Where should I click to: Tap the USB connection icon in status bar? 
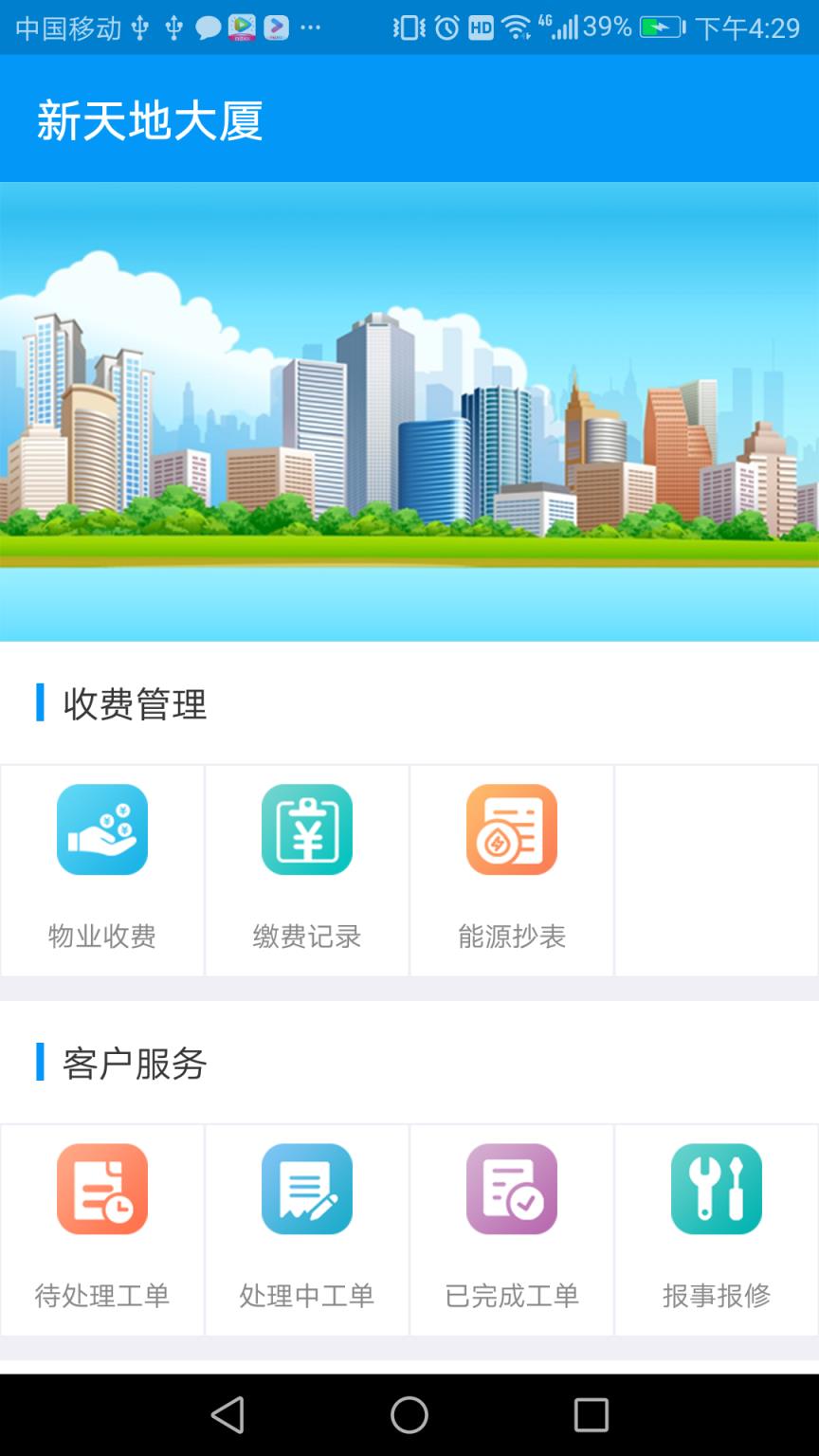pos(138,28)
